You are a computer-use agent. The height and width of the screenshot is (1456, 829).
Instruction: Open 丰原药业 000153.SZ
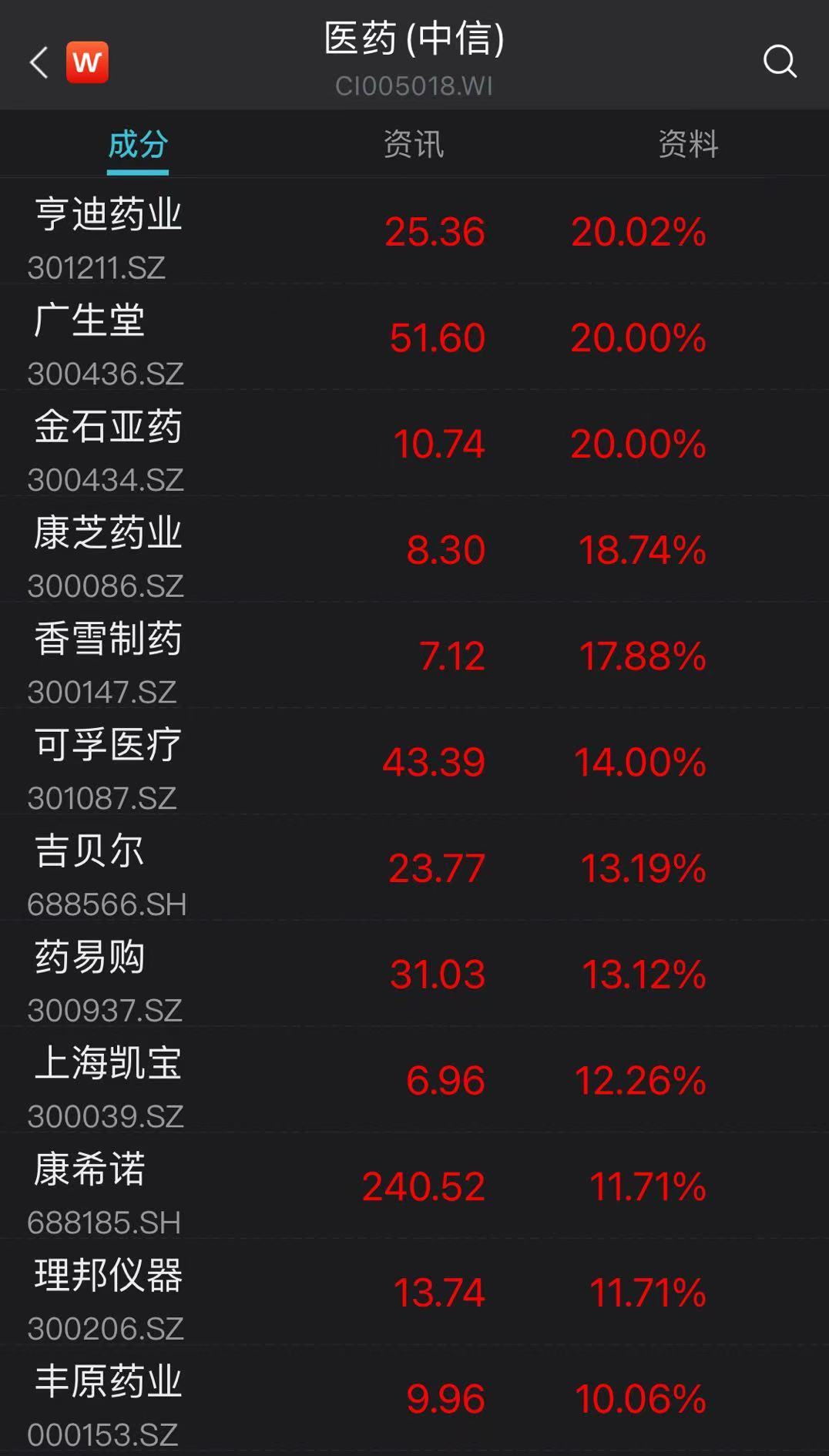(x=108, y=1398)
